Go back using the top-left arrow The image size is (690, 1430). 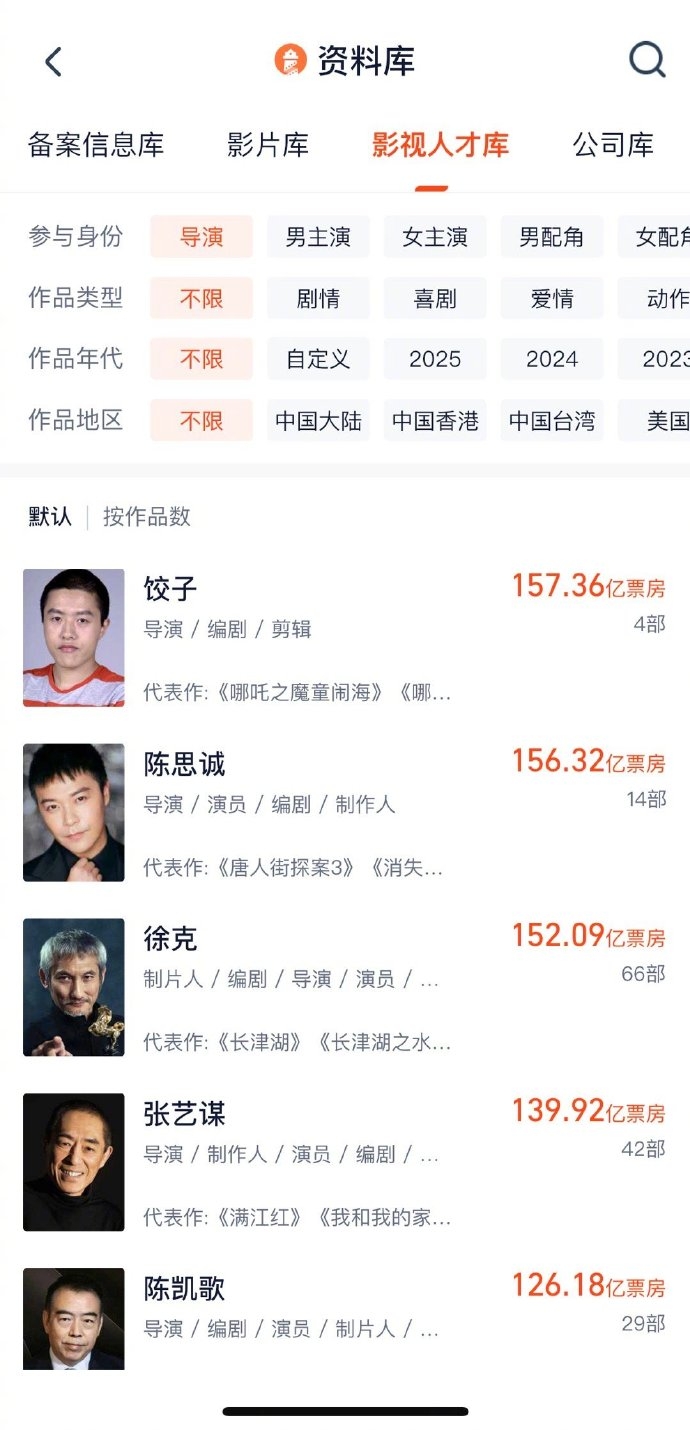(54, 62)
